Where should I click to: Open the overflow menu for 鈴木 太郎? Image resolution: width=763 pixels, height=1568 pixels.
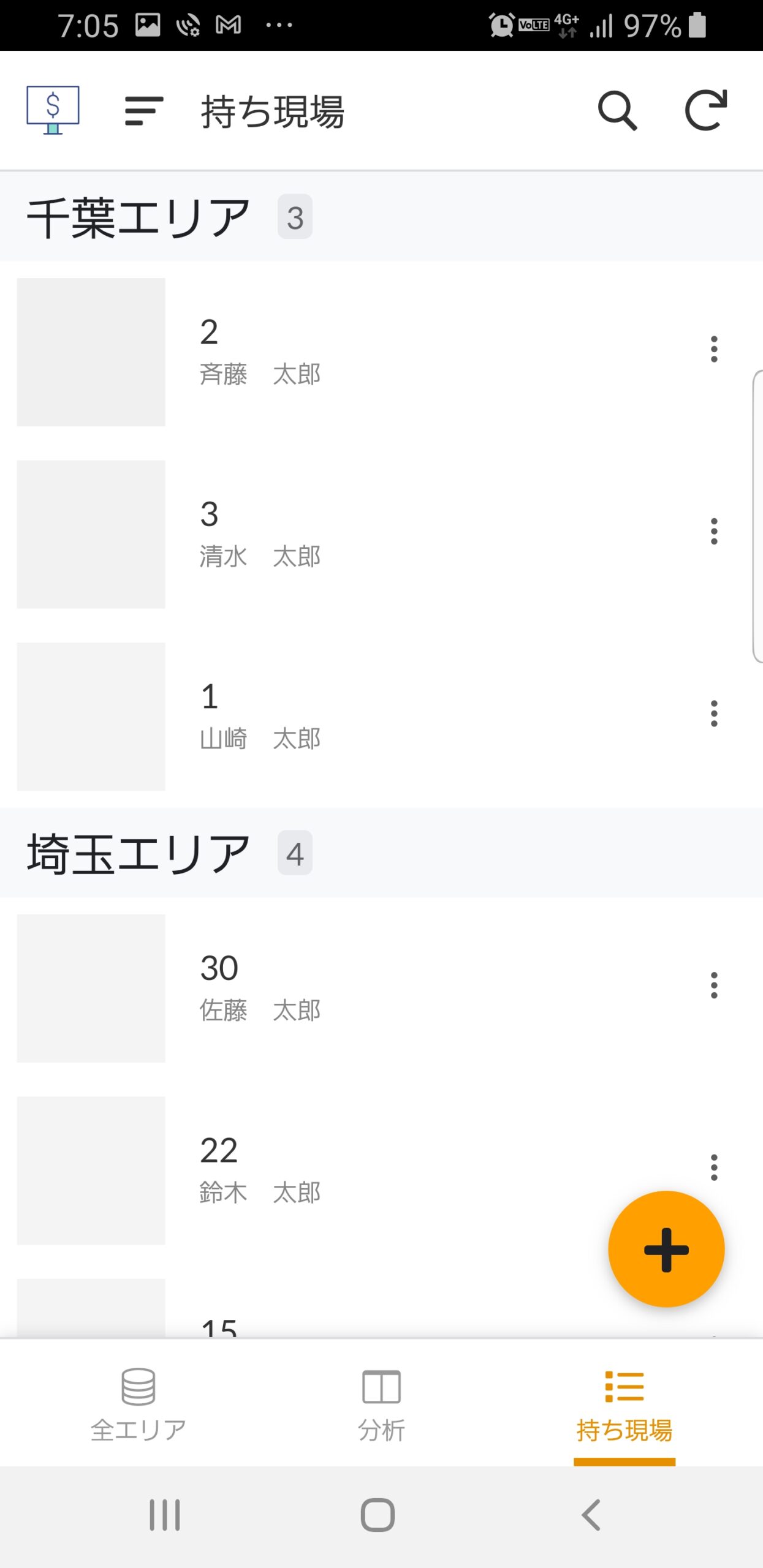click(714, 1167)
